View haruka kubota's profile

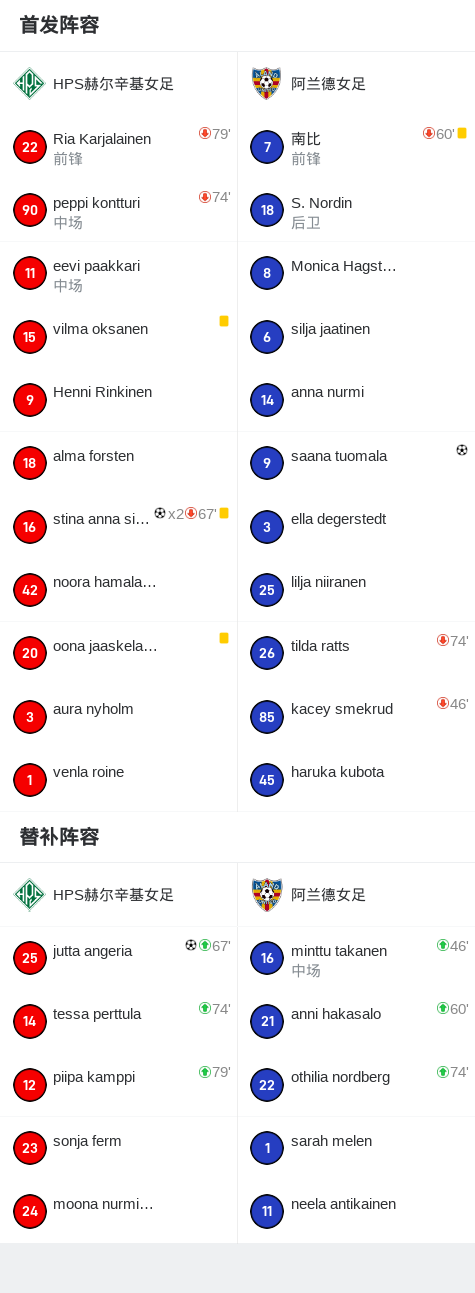tap(356, 780)
